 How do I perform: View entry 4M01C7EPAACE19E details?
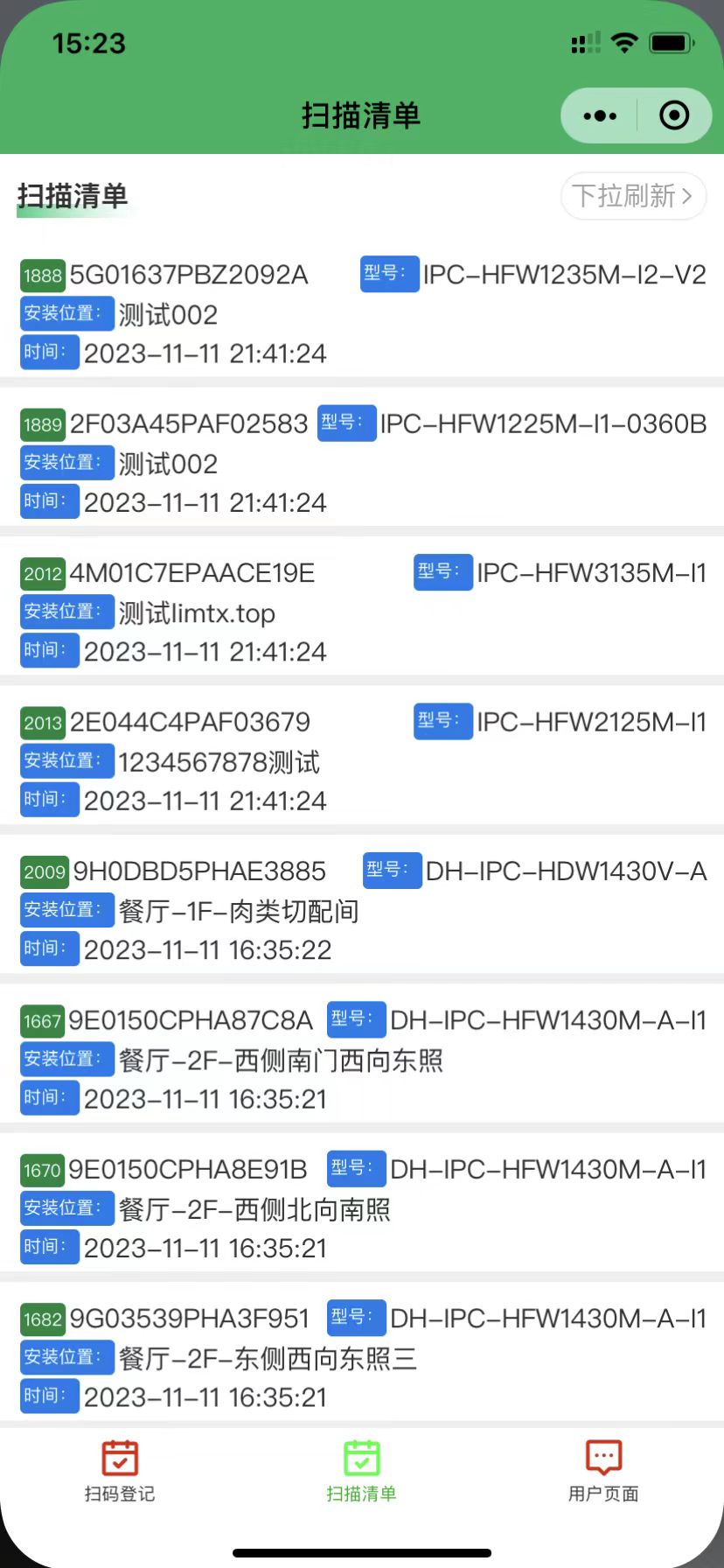(362, 611)
